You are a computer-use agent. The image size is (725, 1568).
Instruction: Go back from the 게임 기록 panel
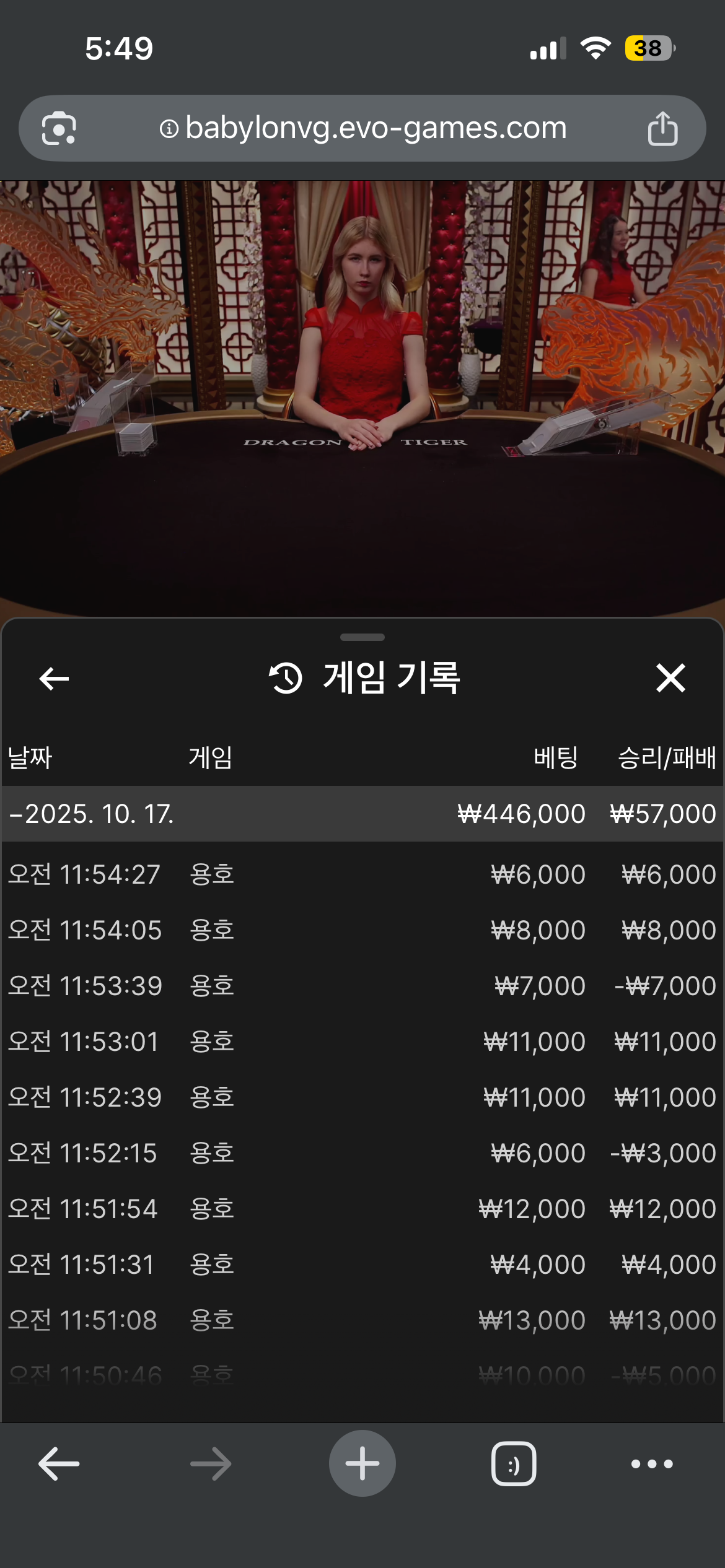(54, 679)
